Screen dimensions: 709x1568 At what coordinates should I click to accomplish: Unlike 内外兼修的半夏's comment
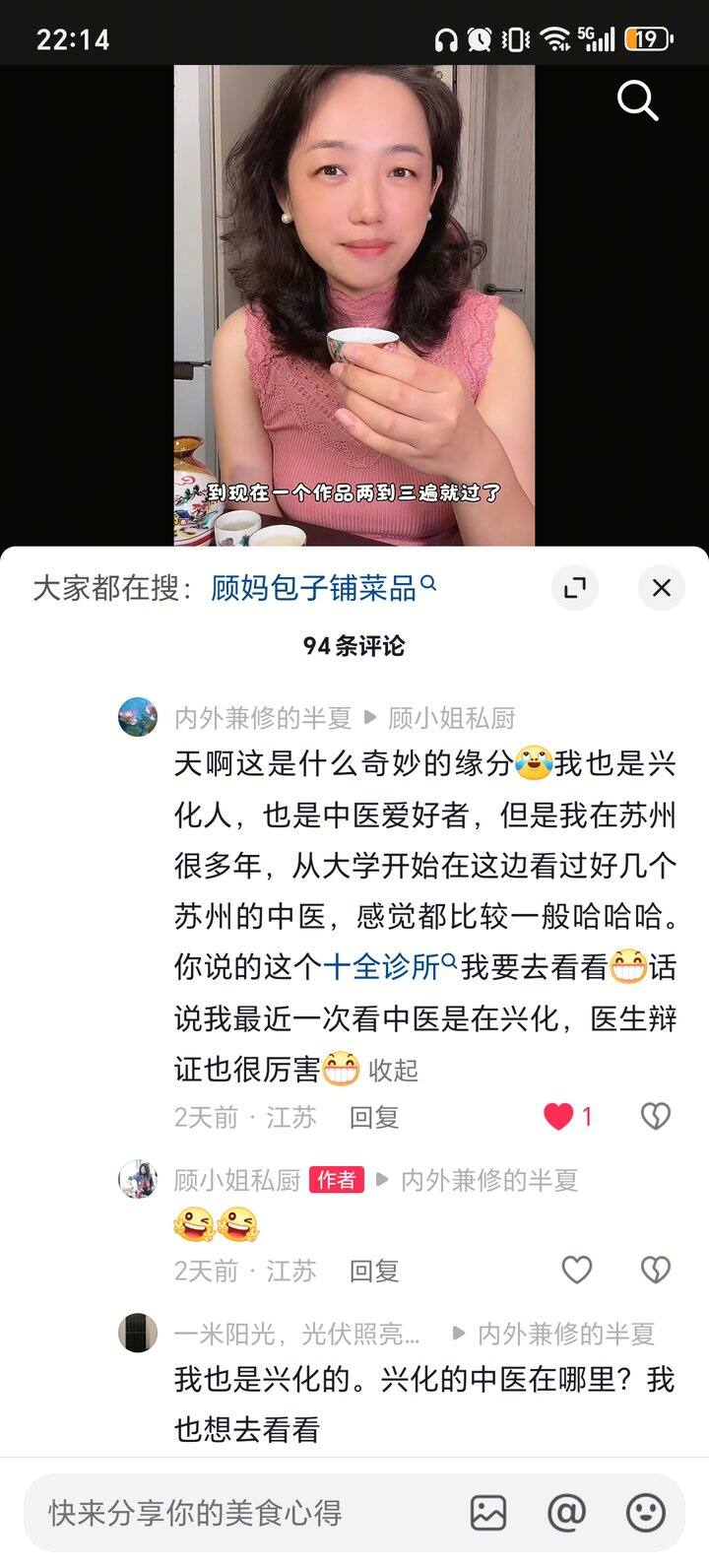point(559,1117)
